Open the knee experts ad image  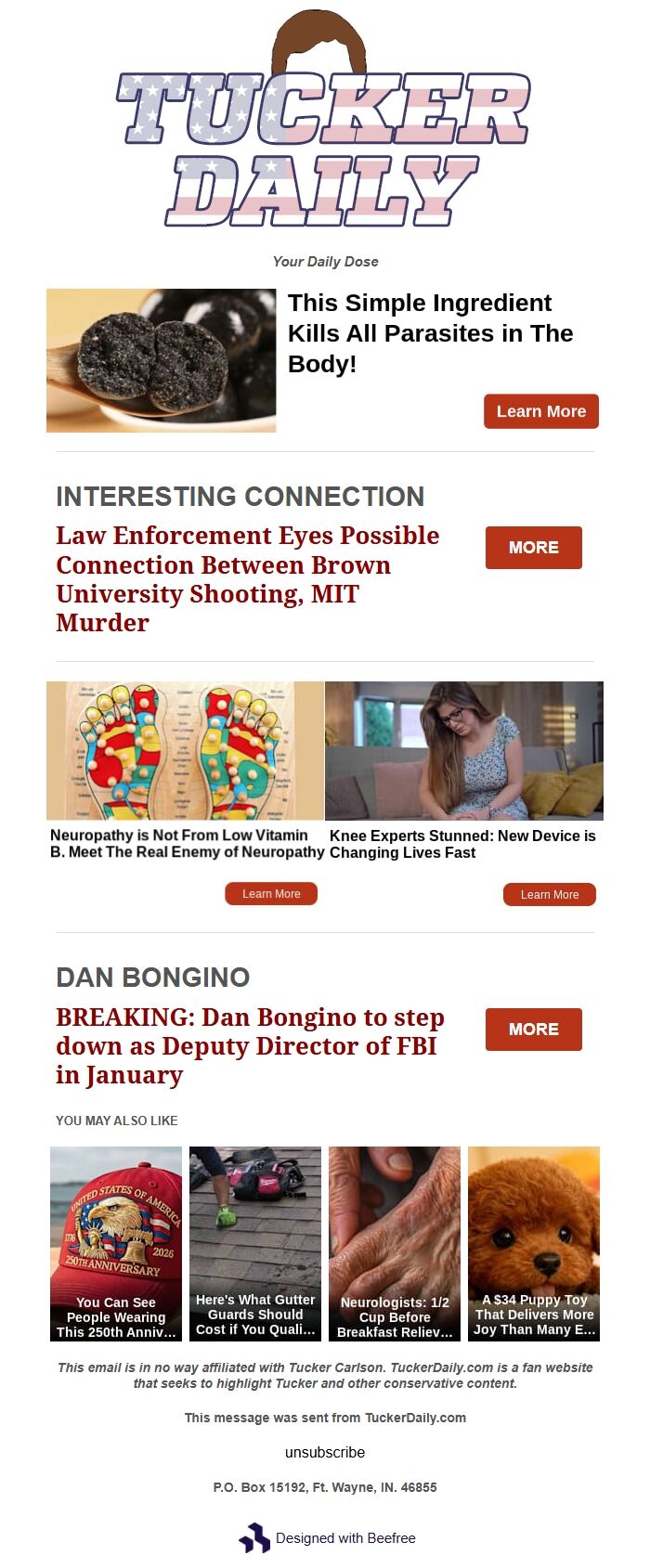[463, 750]
